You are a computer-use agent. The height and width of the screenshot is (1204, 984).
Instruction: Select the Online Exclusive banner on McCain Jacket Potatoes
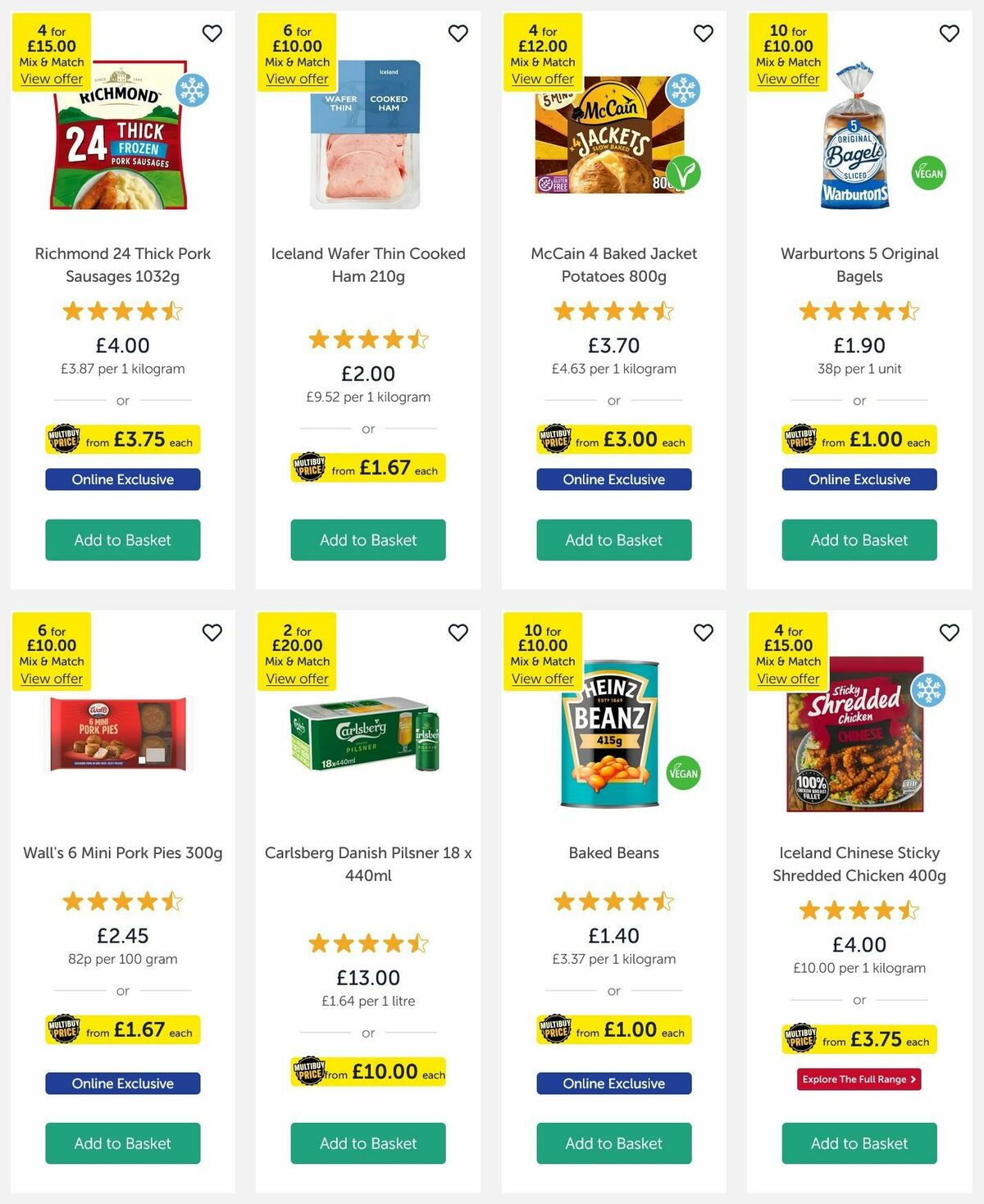pos(613,479)
